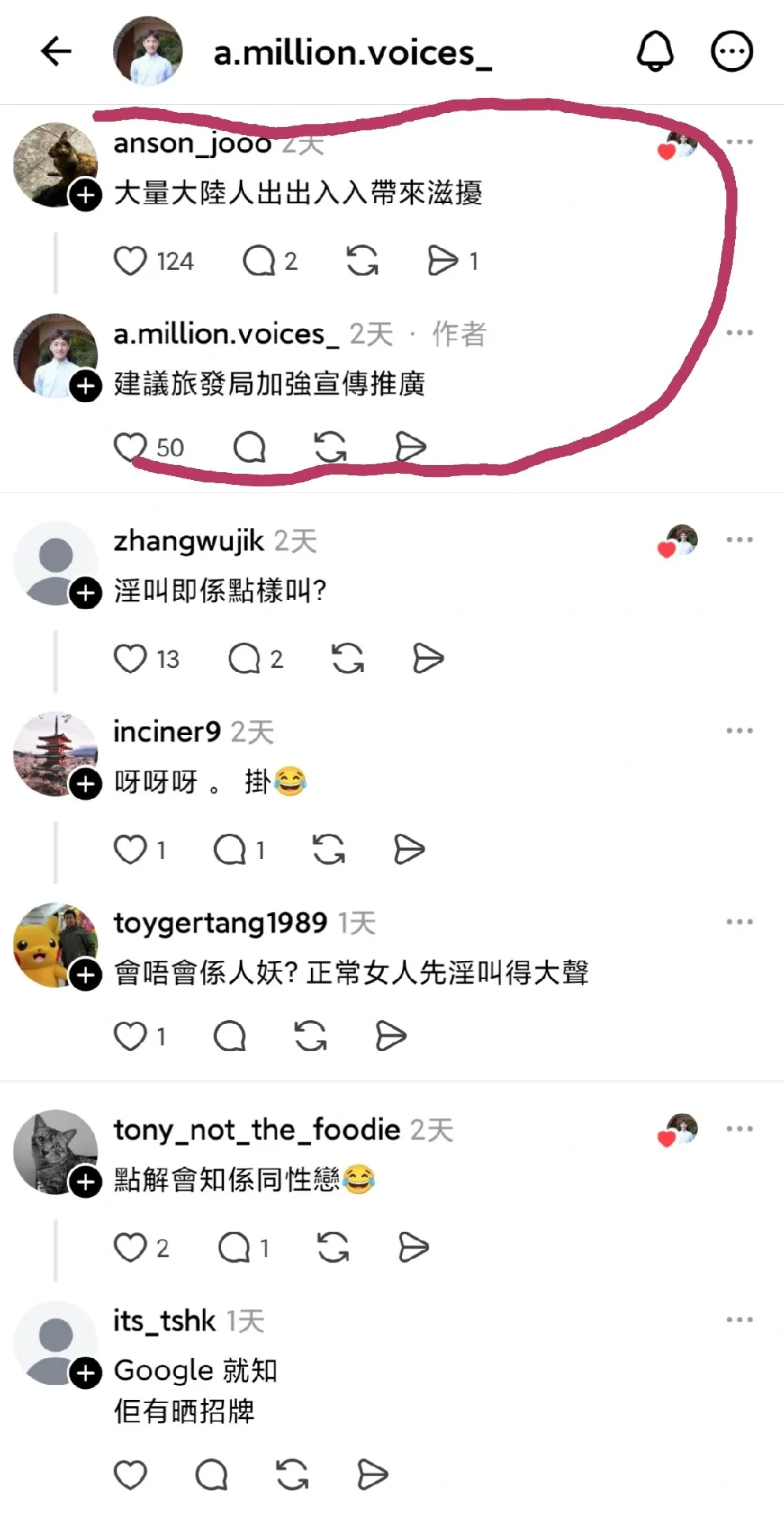Image resolution: width=784 pixels, height=1516 pixels.
Task: Share anson_jooo's comment
Action: [x=442, y=261]
